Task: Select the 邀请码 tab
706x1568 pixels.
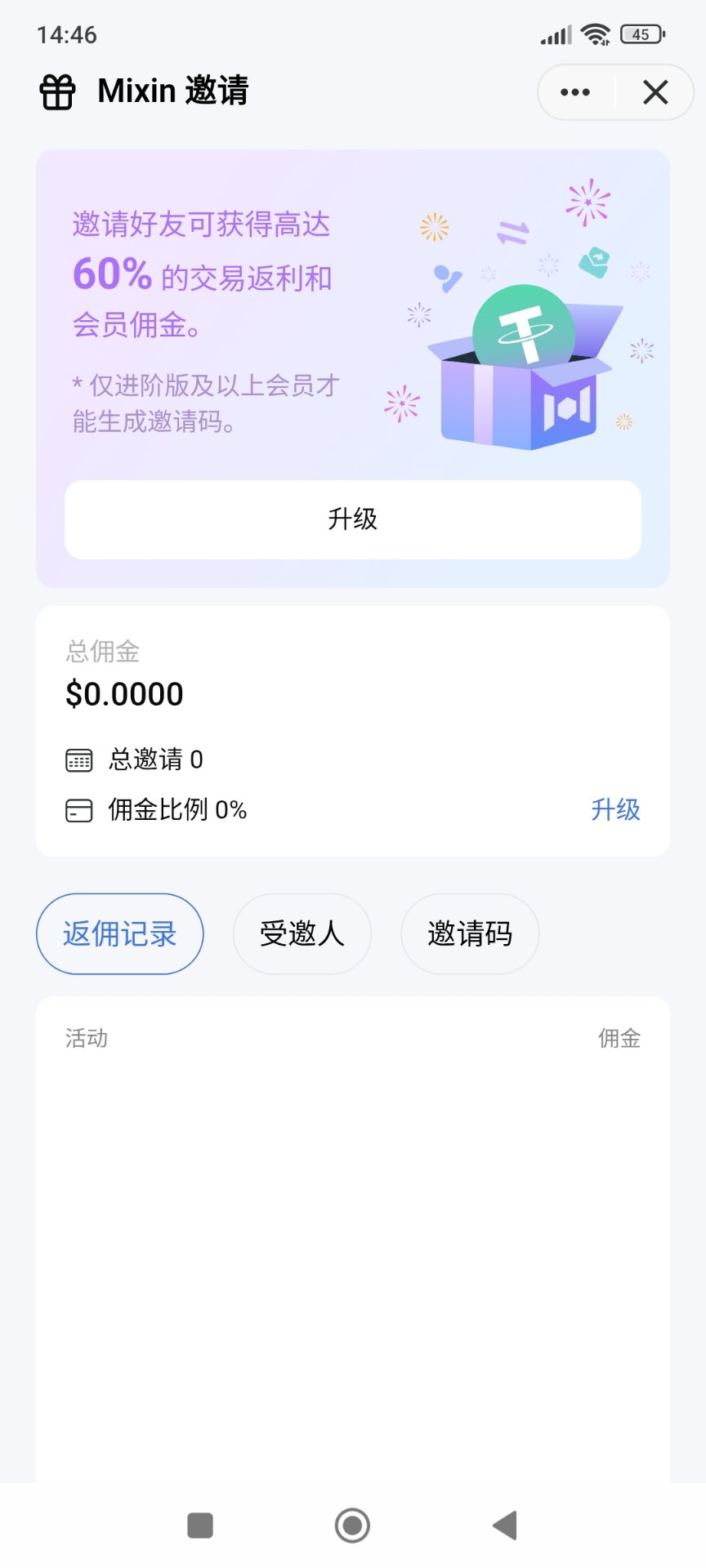Action: (x=470, y=933)
